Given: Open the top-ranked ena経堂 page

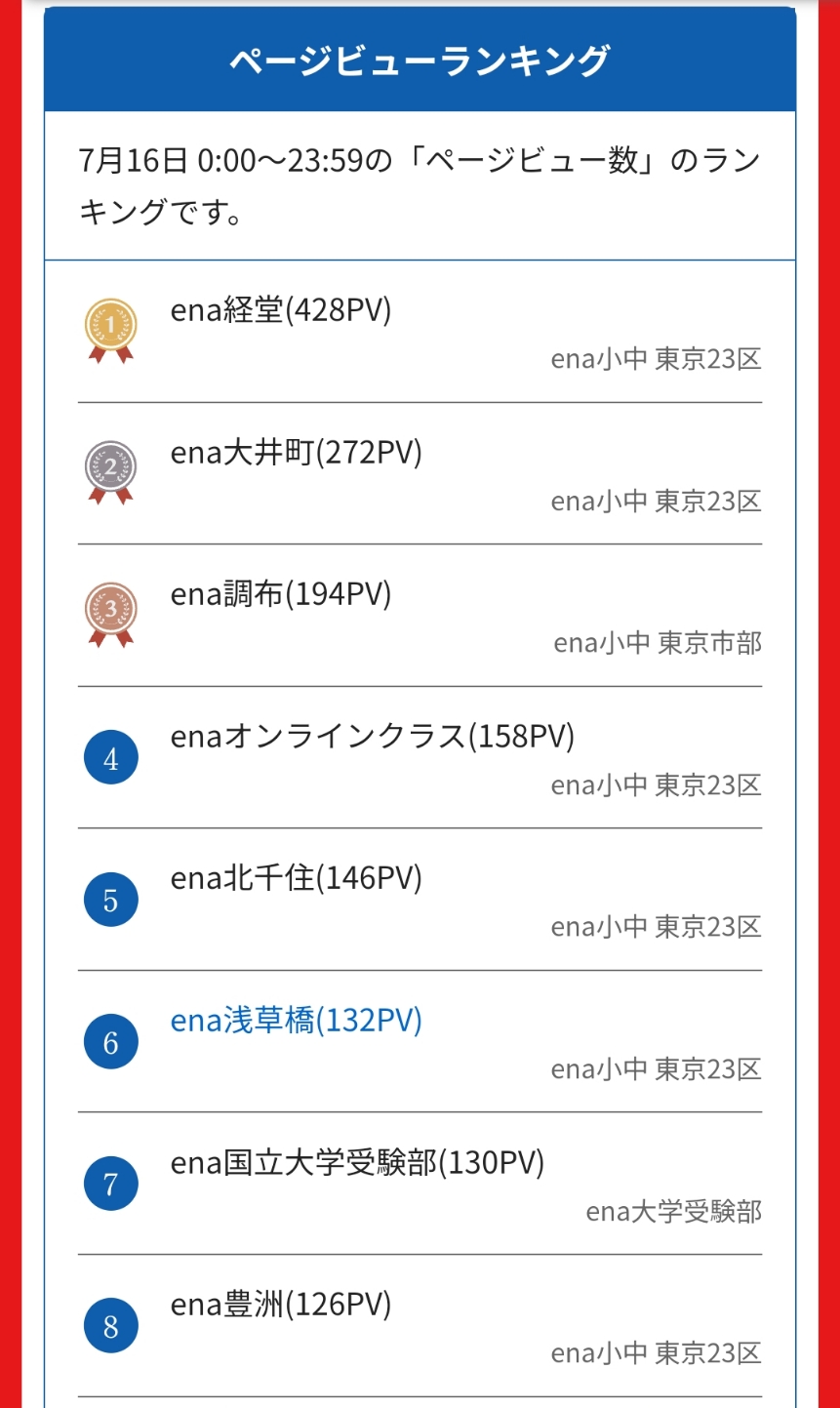Looking at the screenshot, I should [x=281, y=310].
